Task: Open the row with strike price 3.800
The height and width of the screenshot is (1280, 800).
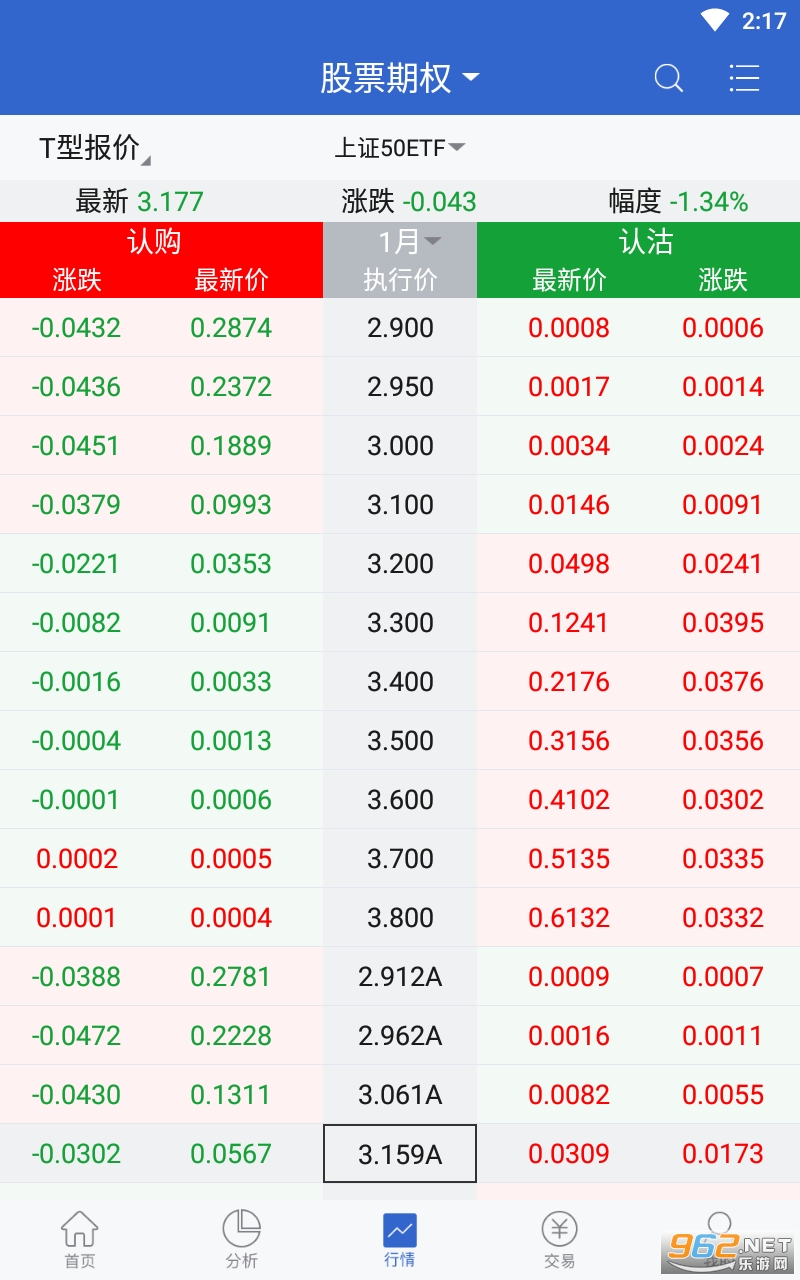Action: click(400, 918)
